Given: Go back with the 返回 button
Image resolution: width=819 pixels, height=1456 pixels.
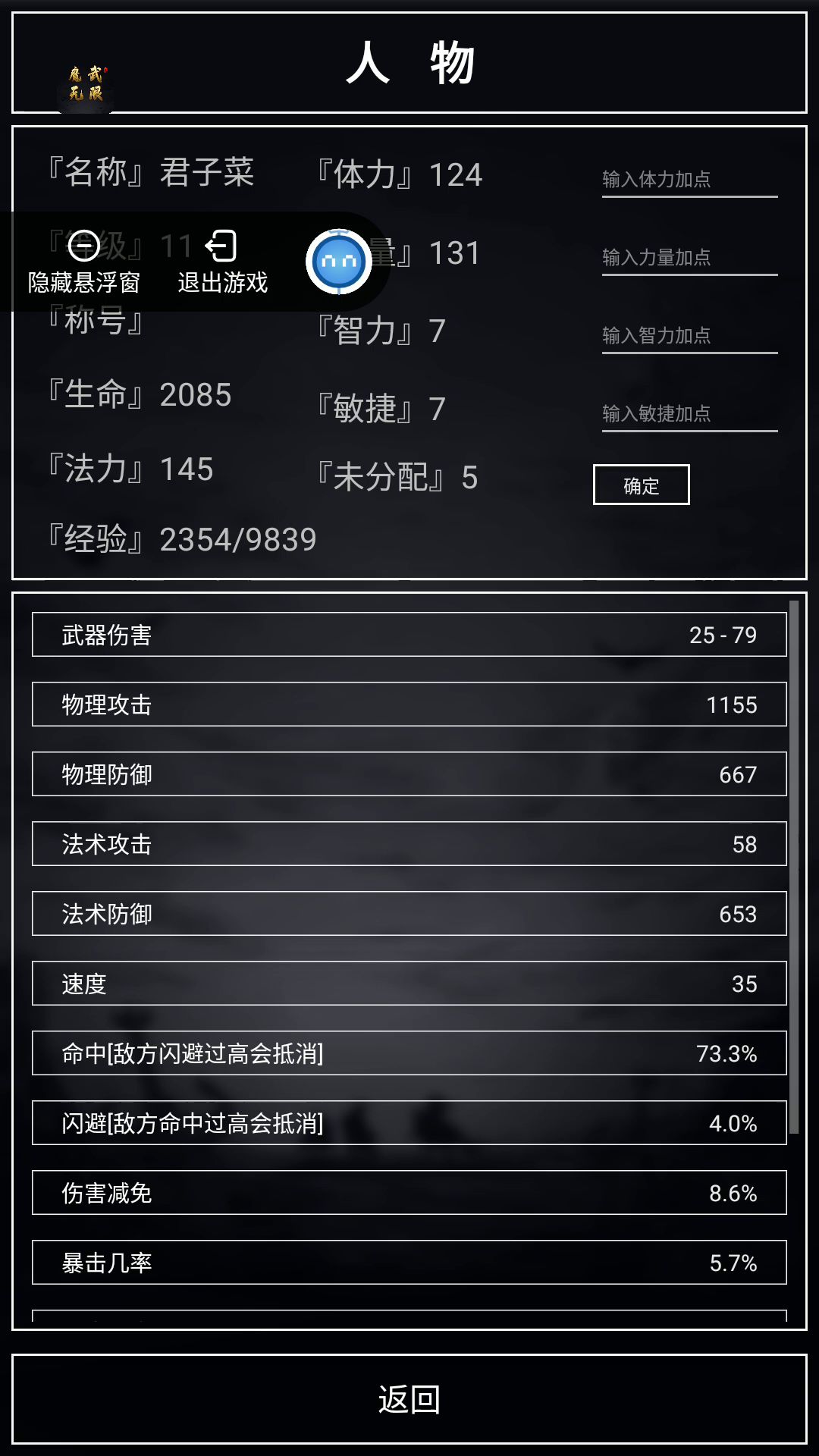Looking at the screenshot, I should pos(409,1399).
